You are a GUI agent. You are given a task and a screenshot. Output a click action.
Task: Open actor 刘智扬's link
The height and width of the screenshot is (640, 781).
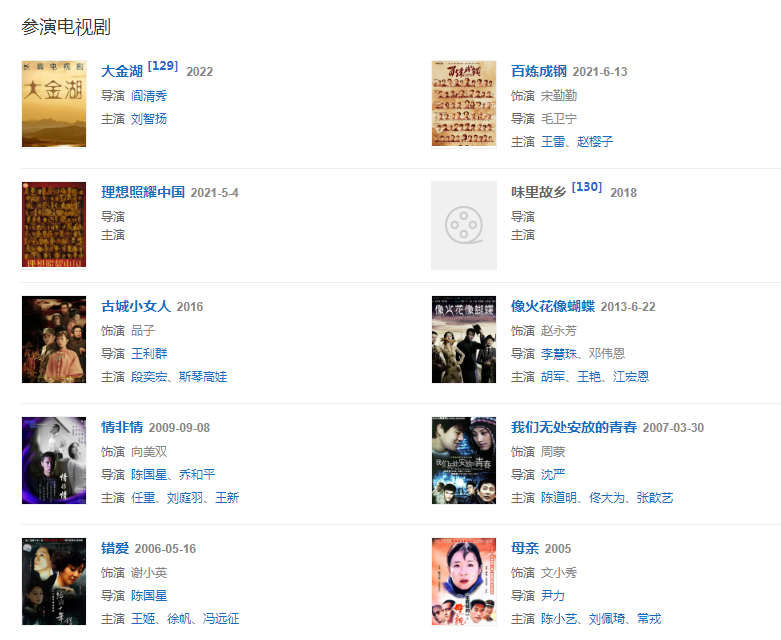point(149,118)
